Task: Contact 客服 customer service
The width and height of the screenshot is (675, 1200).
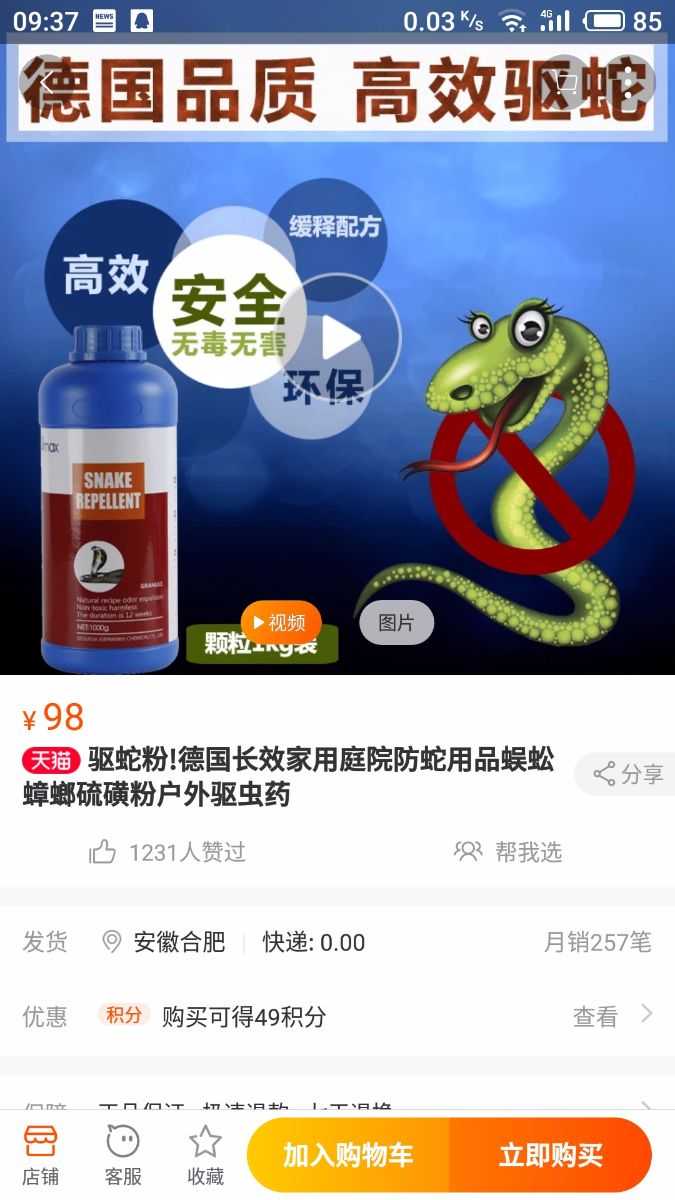Action: (123, 1155)
